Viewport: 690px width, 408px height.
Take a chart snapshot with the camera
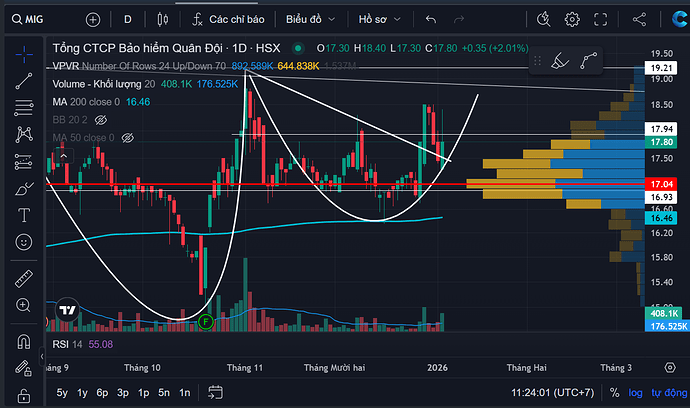pos(639,19)
